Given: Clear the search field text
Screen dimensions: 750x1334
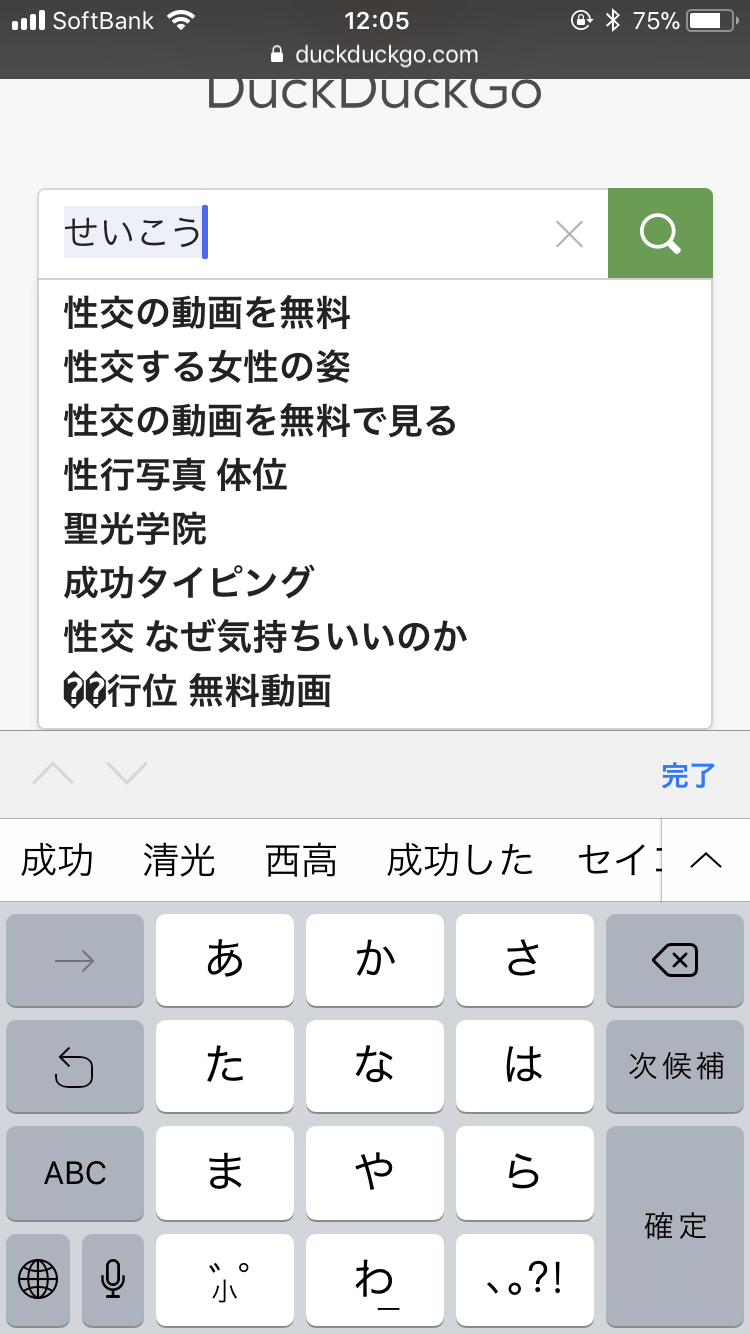Looking at the screenshot, I should point(569,234).
